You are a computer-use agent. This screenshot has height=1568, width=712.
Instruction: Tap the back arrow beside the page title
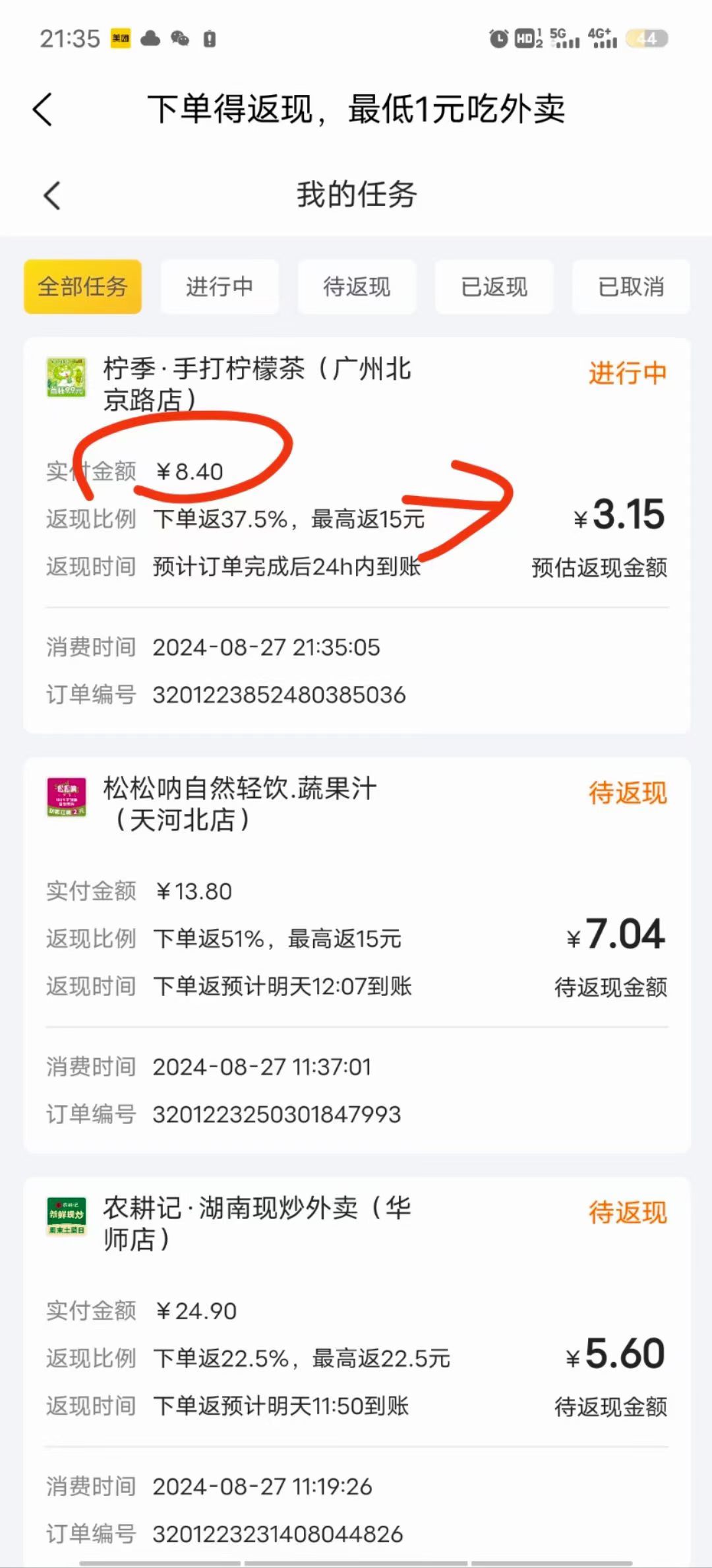click(43, 109)
